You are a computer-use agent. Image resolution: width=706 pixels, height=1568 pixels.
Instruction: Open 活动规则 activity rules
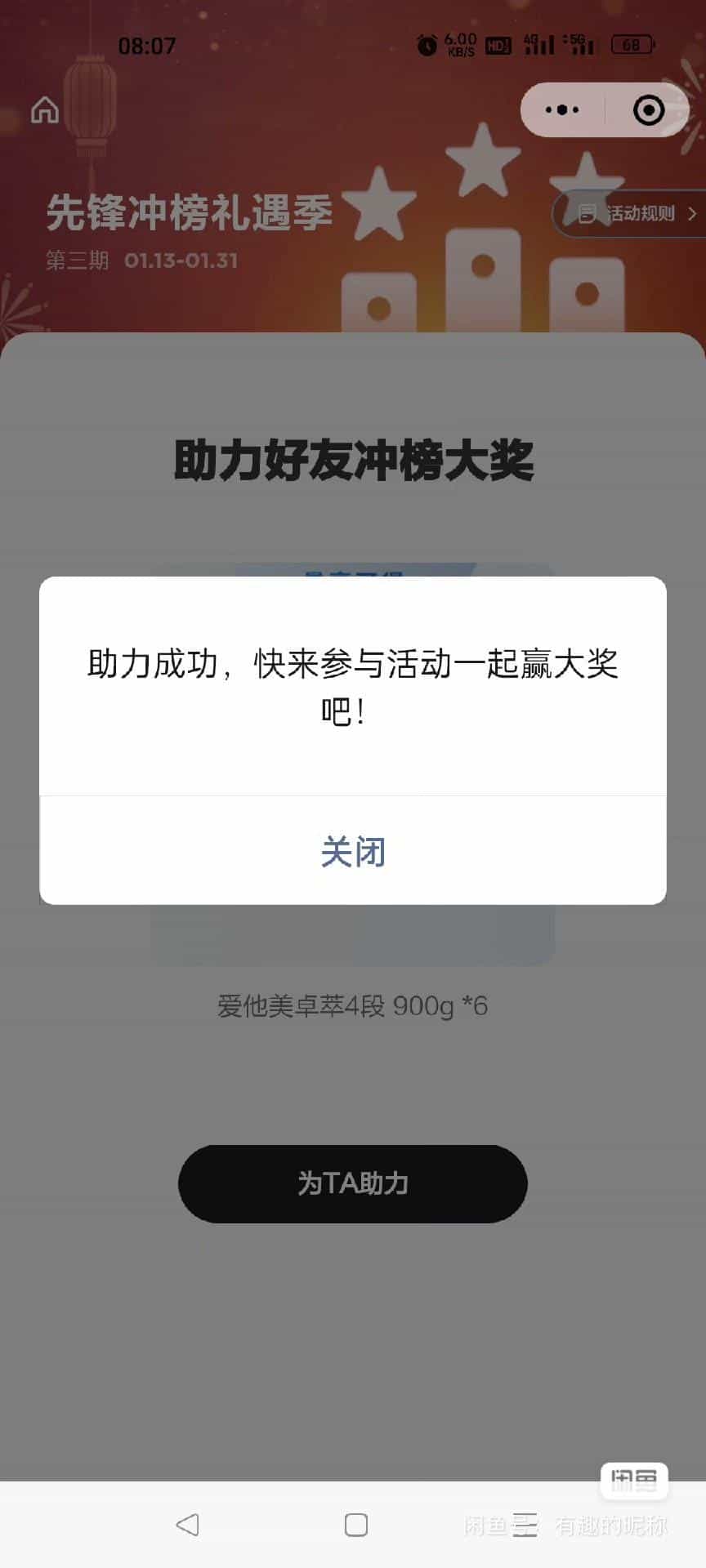[x=630, y=214]
